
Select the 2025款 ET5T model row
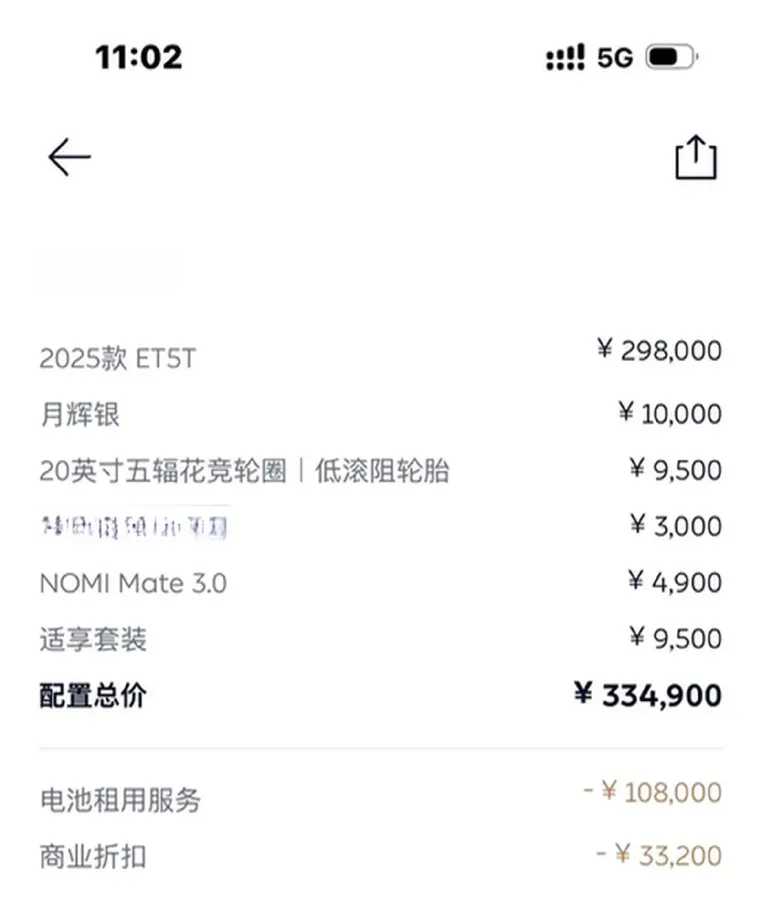(118, 356)
